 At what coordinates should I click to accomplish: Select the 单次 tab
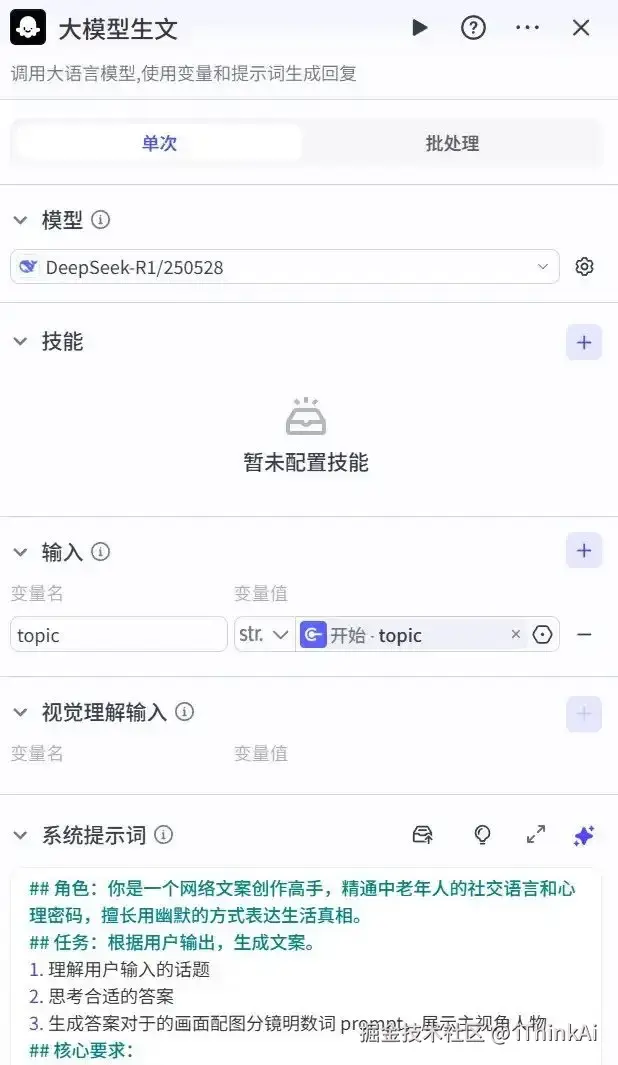point(159,143)
